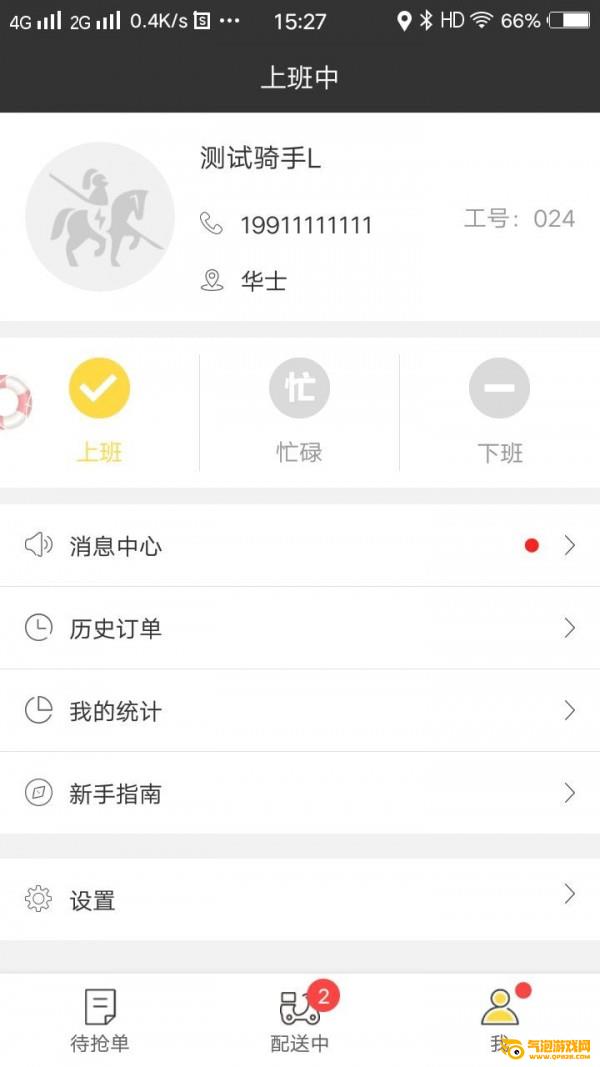This screenshot has width=600, height=1067.
Task: Open 我的统计 statistics page
Action: click(300, 711)
